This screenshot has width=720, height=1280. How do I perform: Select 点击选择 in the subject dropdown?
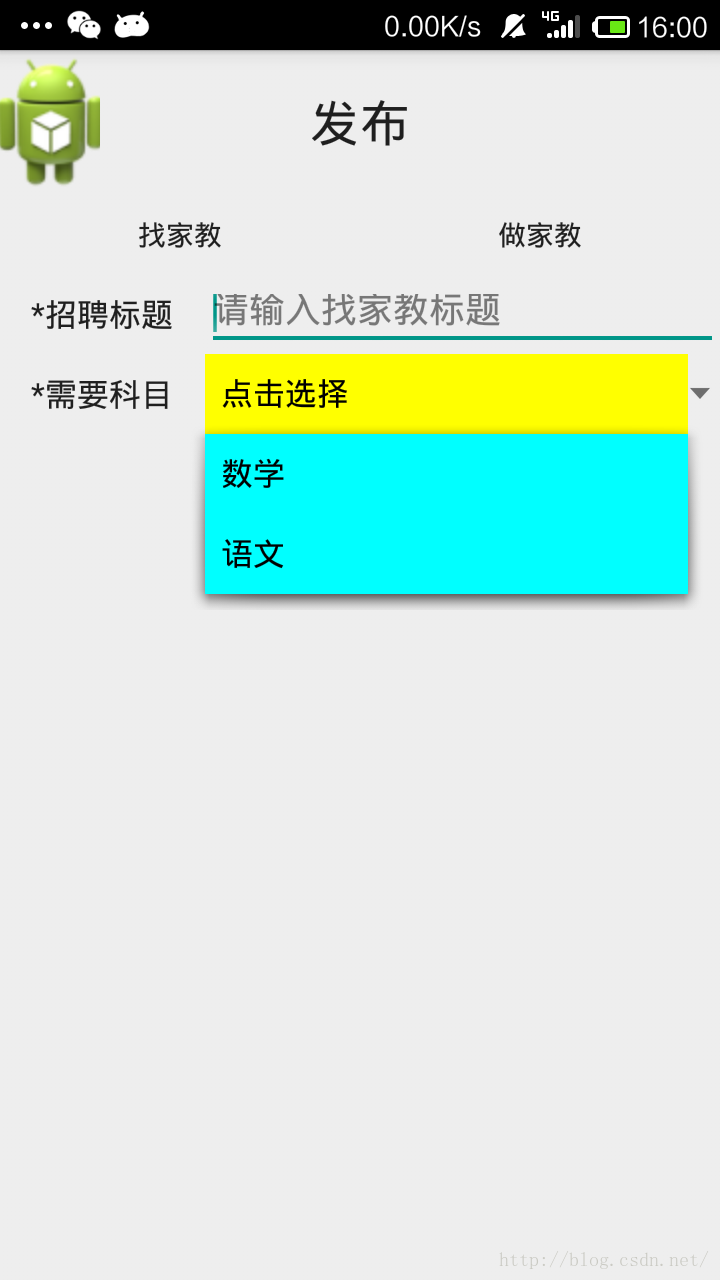pos(446,394)
